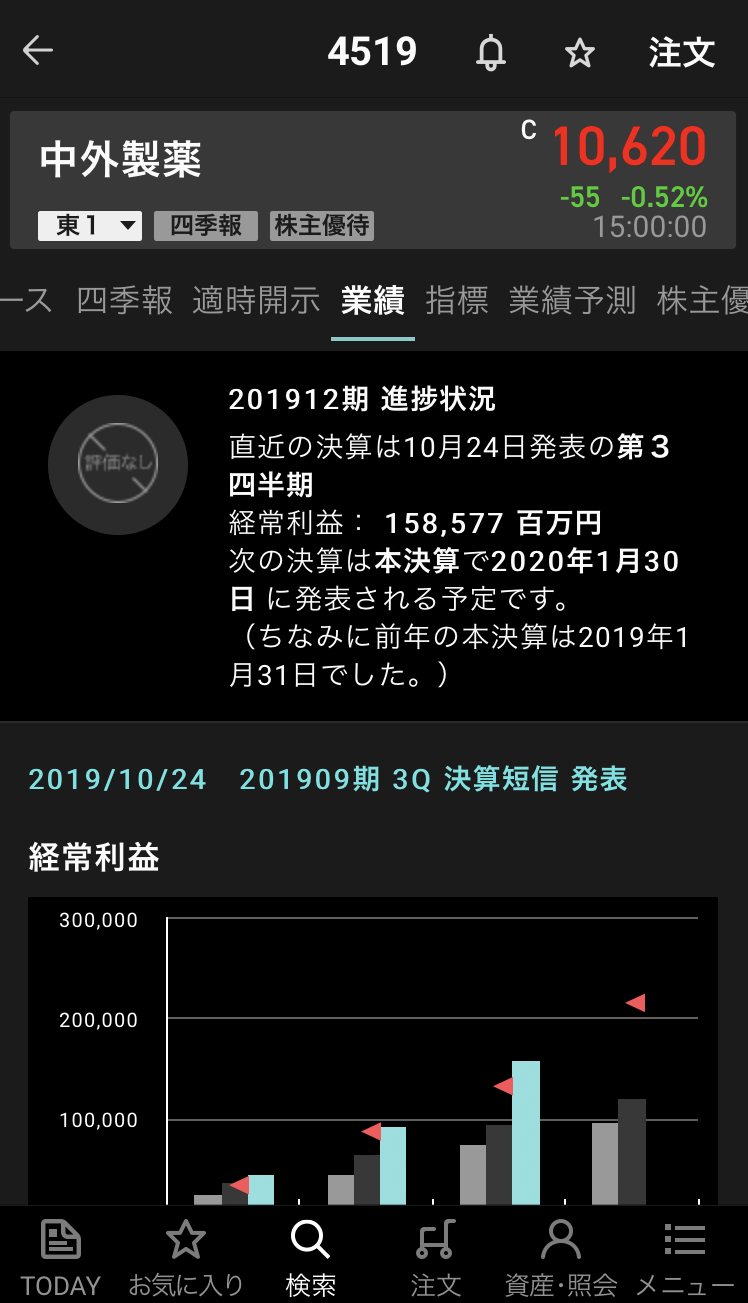Open 資産・照会 in the bottom navigation
The height and width of the screenshot is (1303, 748).
click(561, 1258)
